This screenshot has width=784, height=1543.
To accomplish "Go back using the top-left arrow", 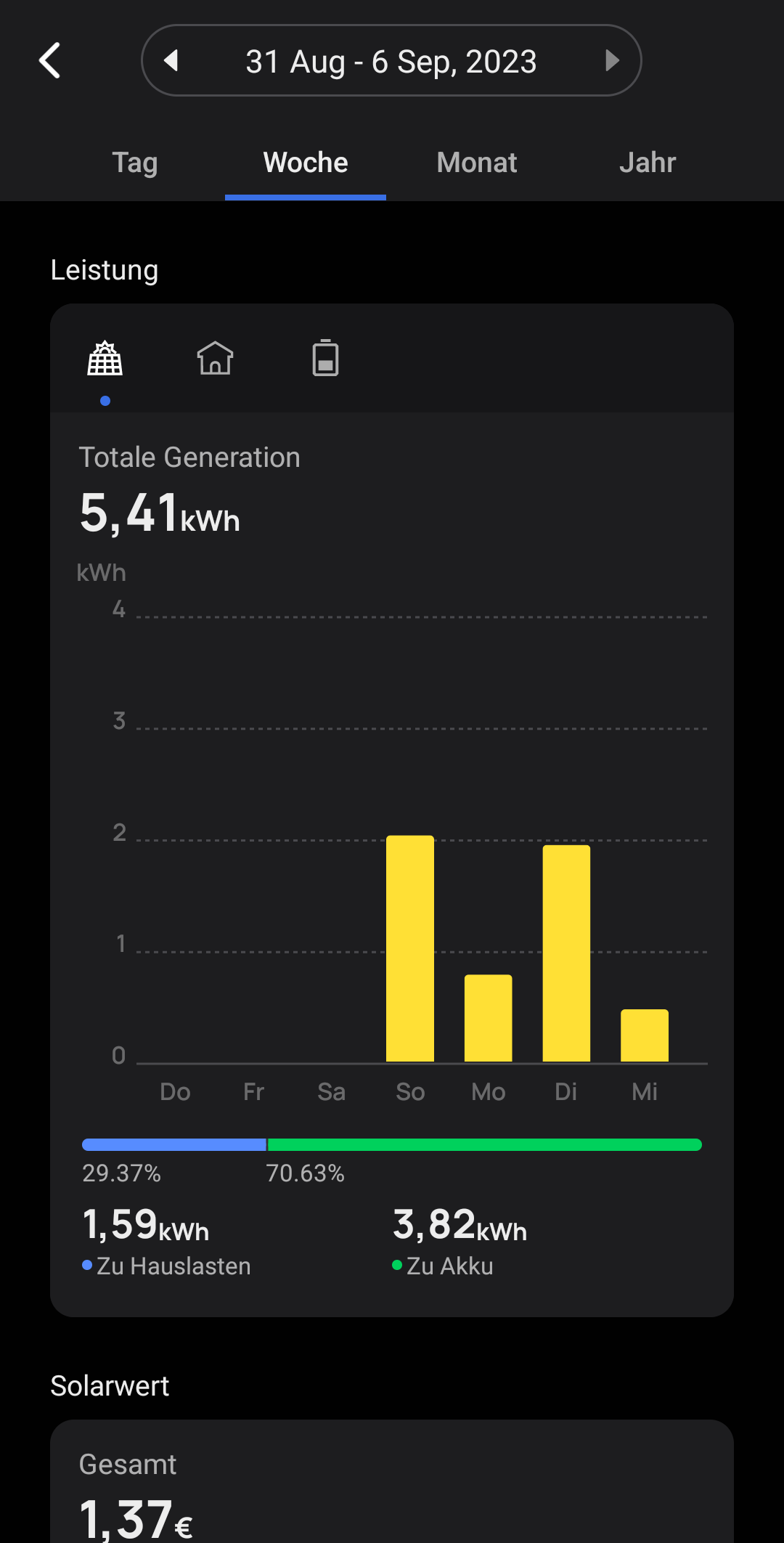I will point(49,60).
